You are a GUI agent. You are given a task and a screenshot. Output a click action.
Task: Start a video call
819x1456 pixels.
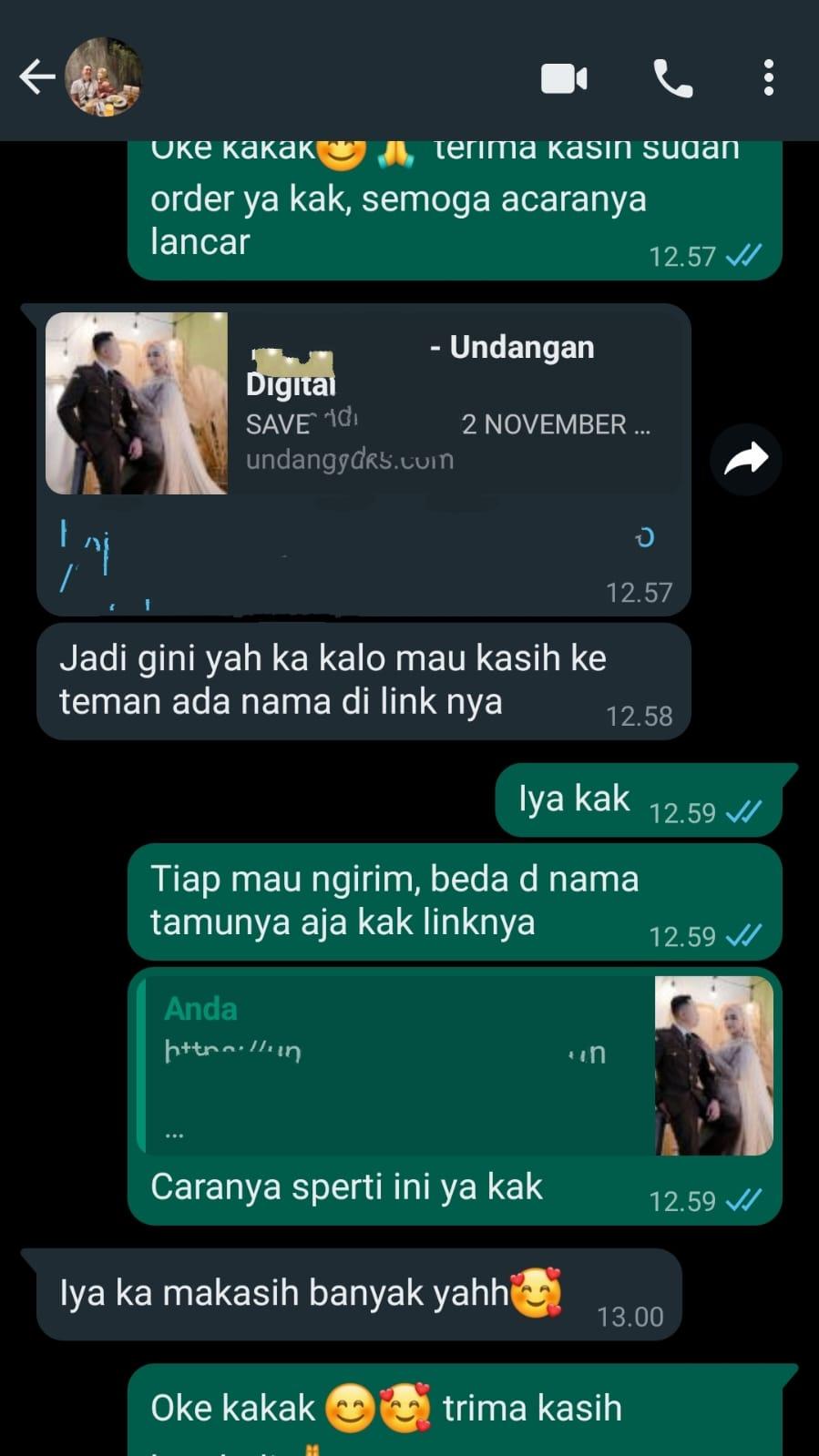pyautogui.click(x=564, y=79)
